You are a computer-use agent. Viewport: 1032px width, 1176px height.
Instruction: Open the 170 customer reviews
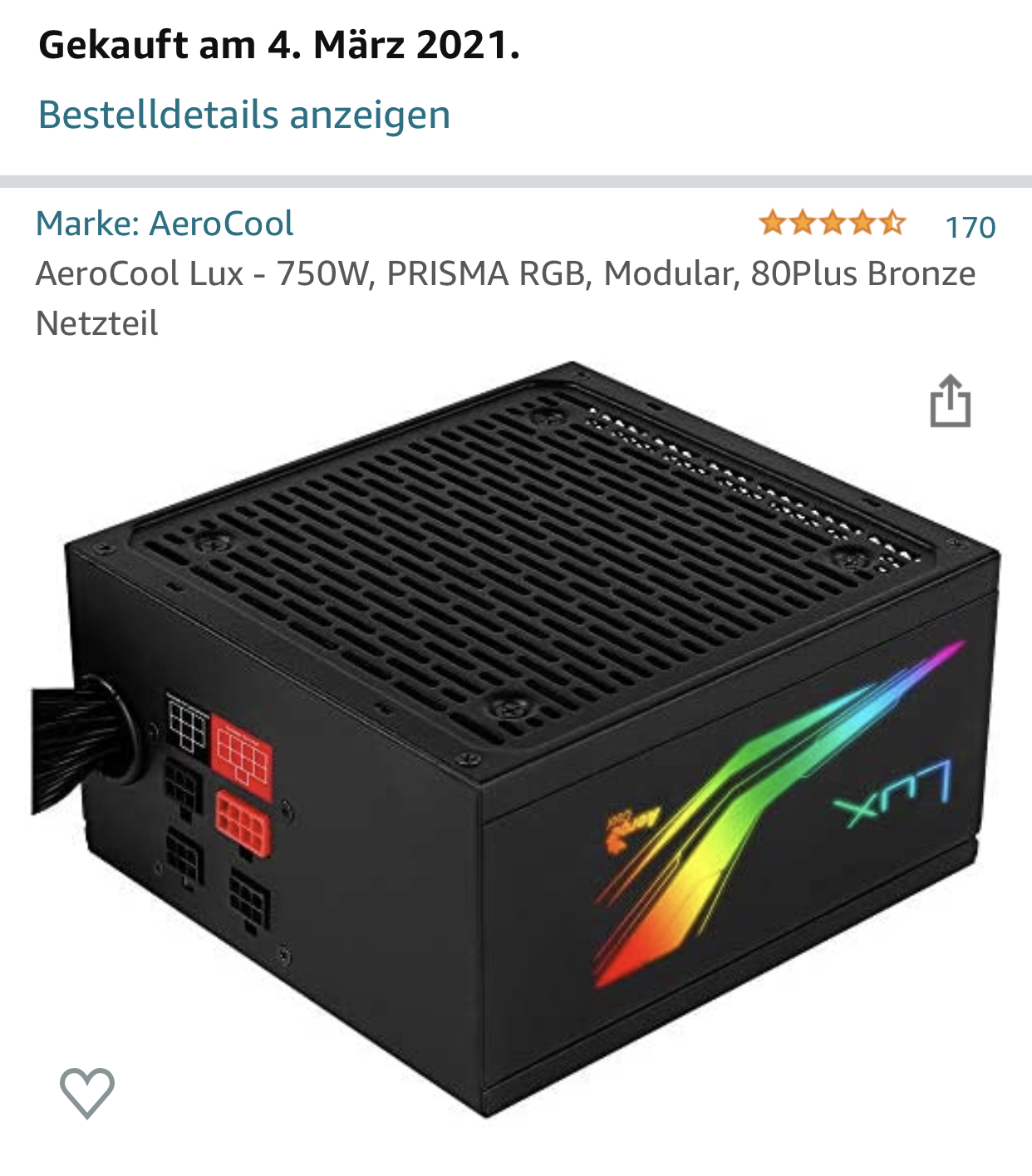(x=970, y=227)
